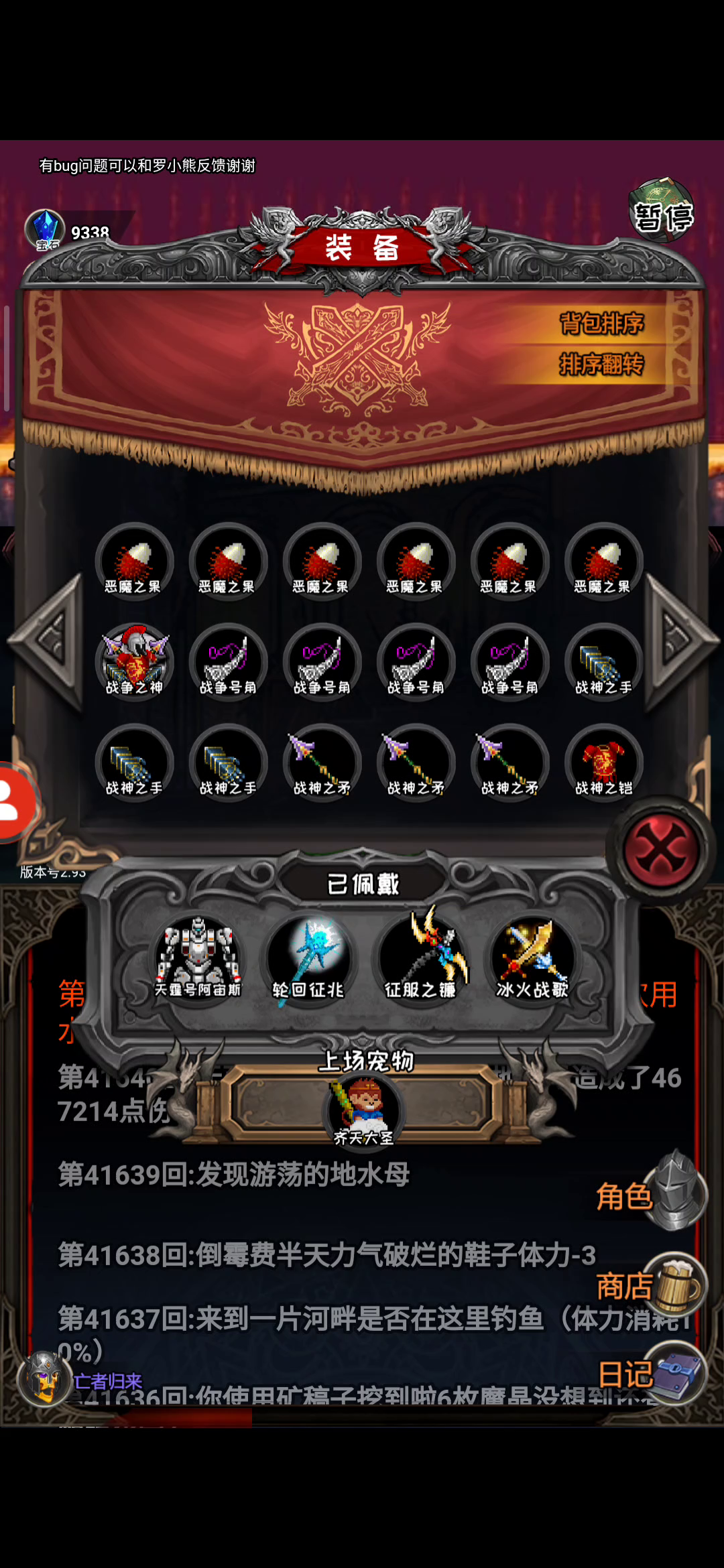Image resolution: width=724 pixels, height=1568 pixels.
Task: Tap the 亡者归来 helmet avatar
Action: 44,1379
